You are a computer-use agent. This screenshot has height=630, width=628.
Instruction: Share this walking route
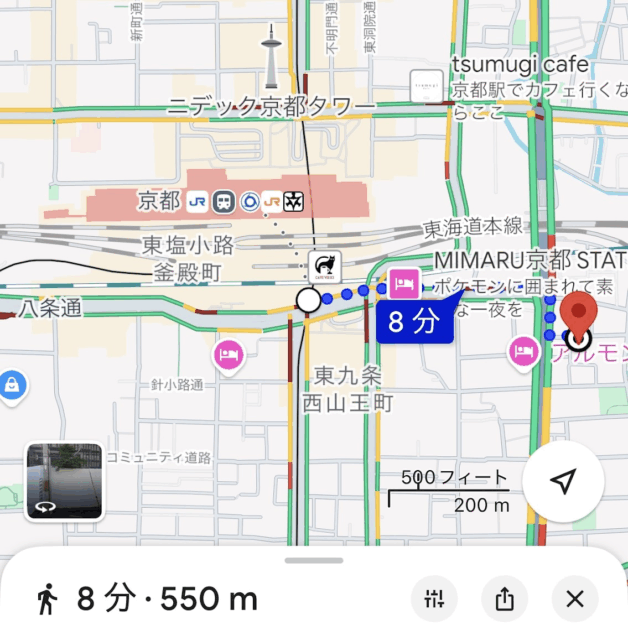pyautogui.click(x=504, y=599)
